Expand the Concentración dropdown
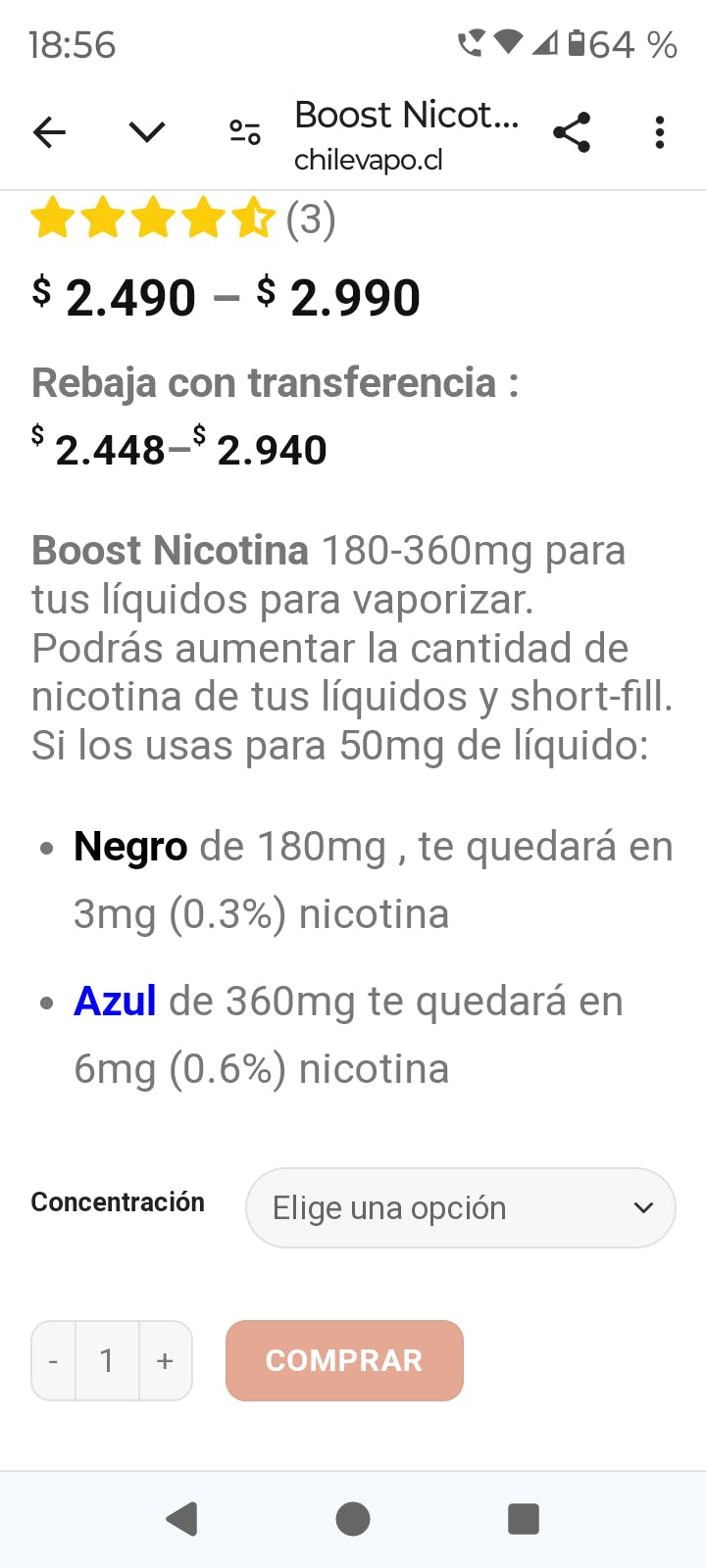Screen dimensions: 706x1568 click(x=460, y=1207)
